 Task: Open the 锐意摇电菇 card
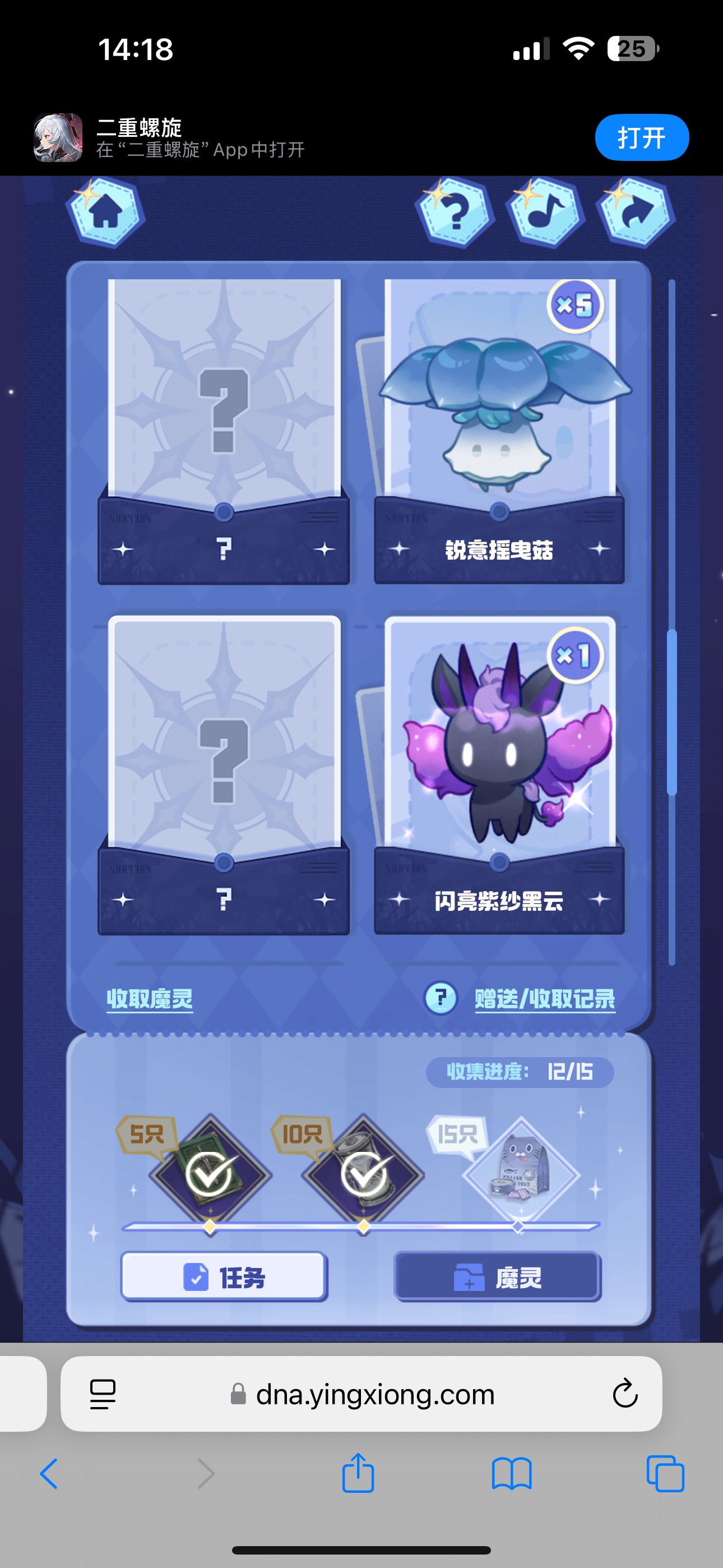click(499, 426)
